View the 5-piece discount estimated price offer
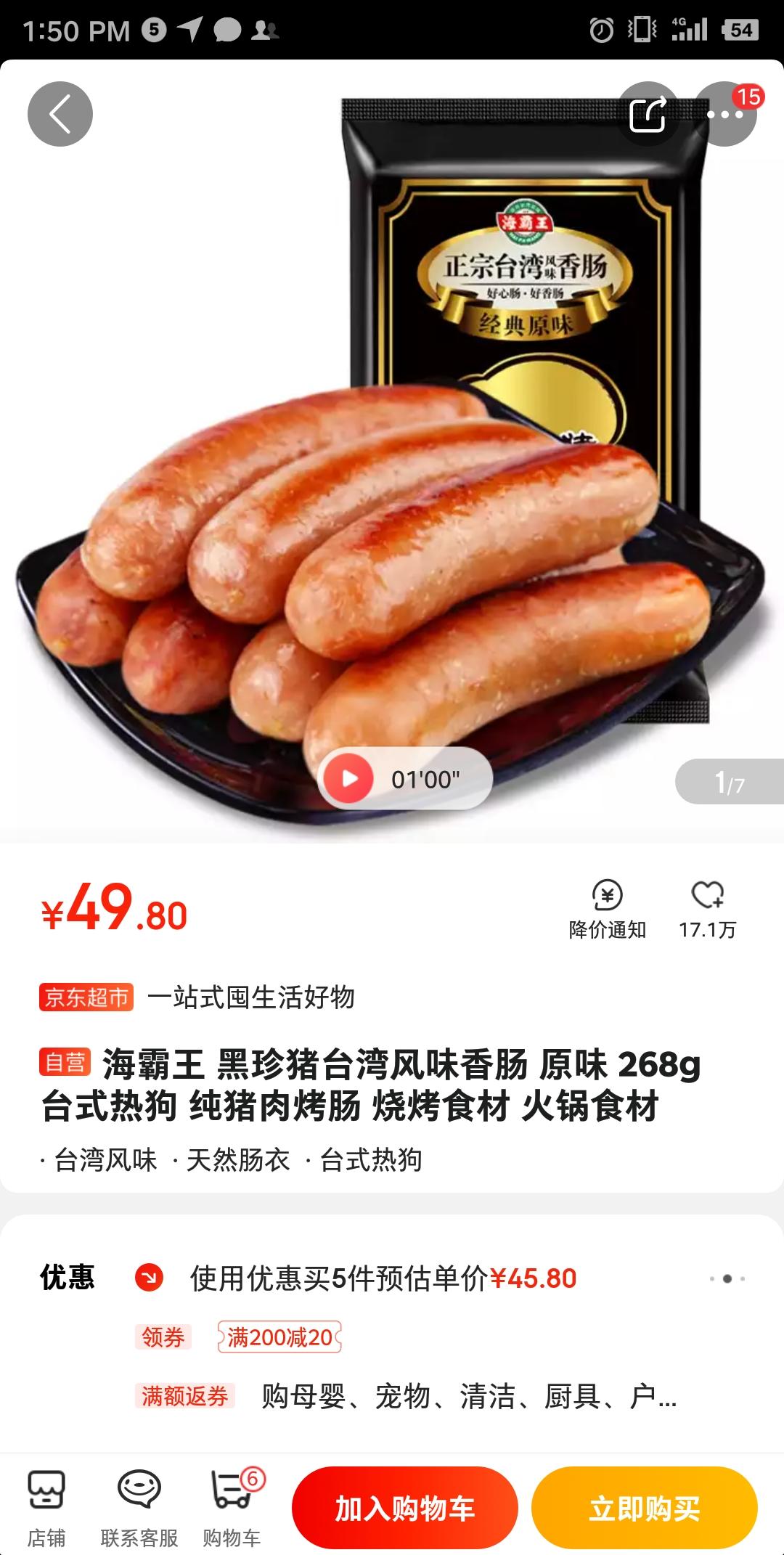 coord(383,1278)
